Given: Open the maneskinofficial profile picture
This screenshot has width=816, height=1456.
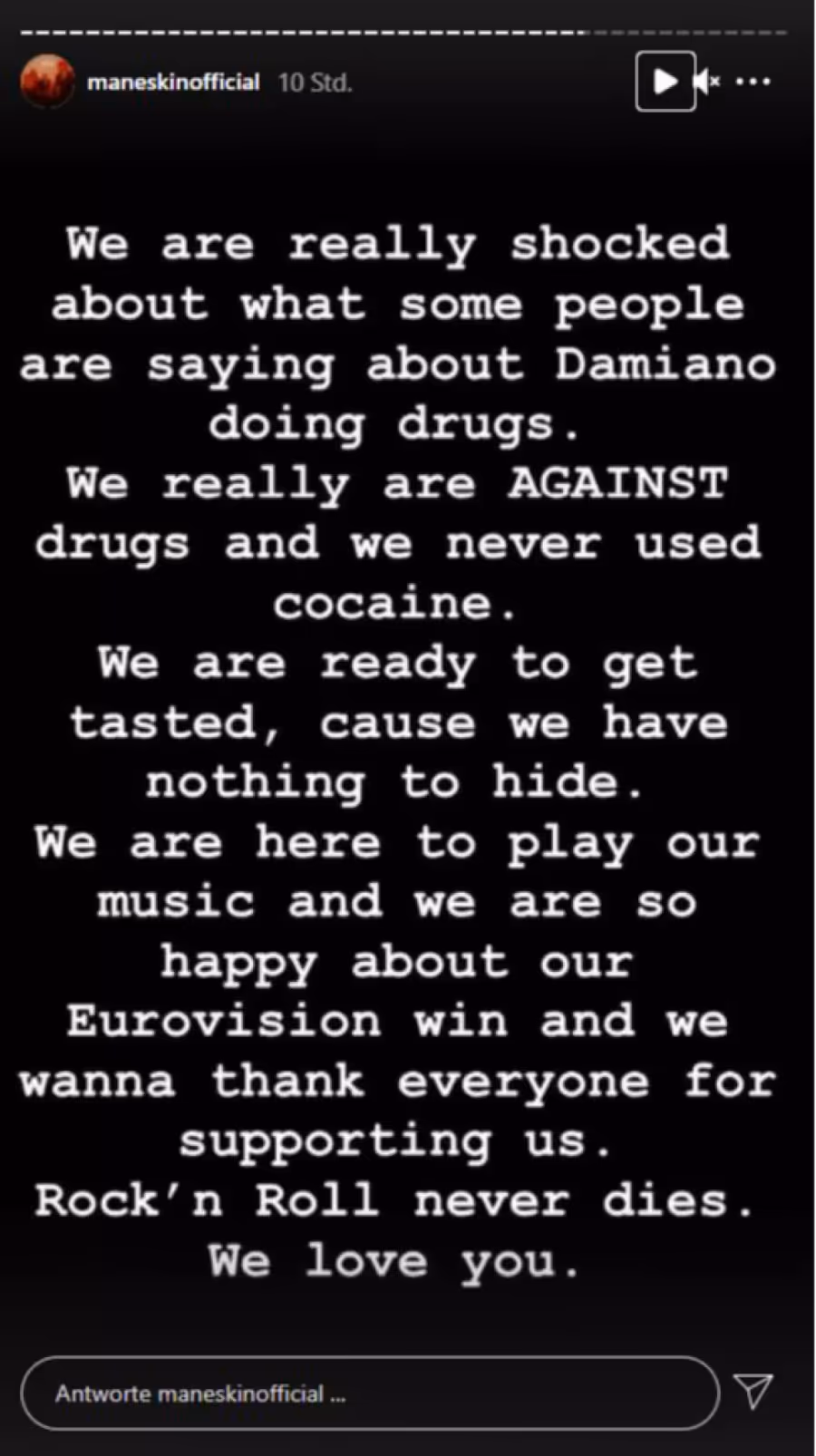Looking at the screenshot, I should [47, 82].
